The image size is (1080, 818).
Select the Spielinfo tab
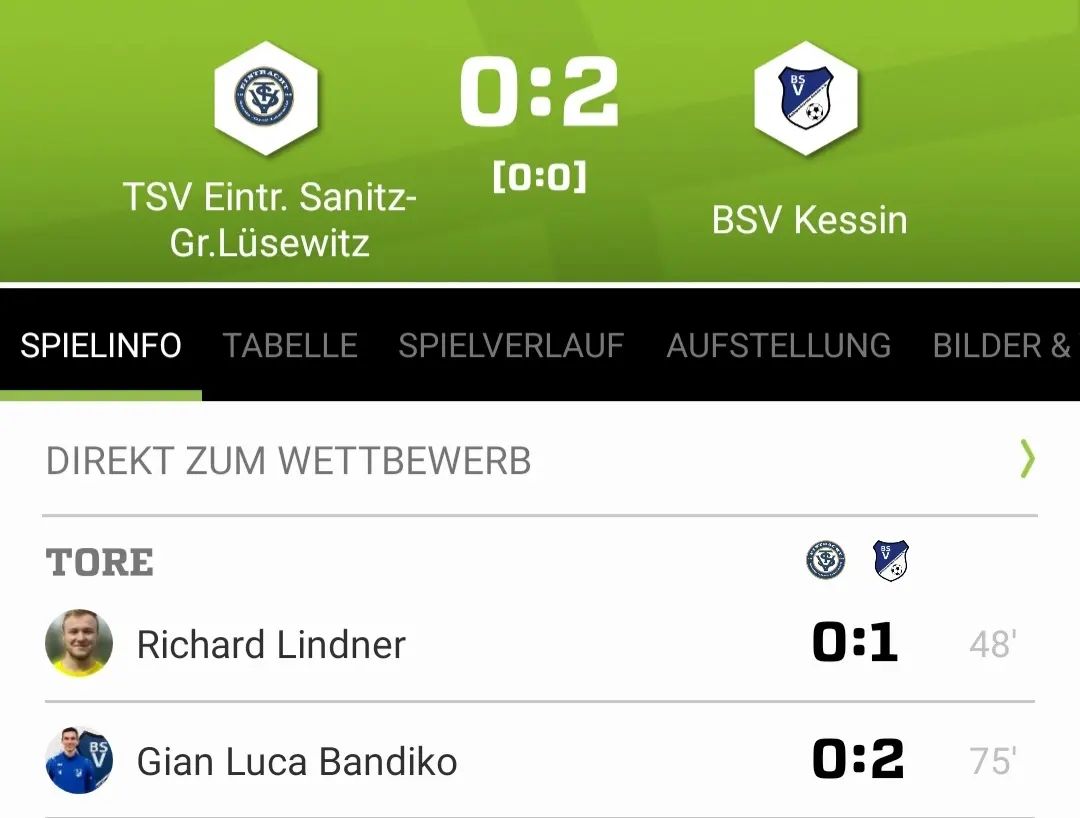click(101, 346)
